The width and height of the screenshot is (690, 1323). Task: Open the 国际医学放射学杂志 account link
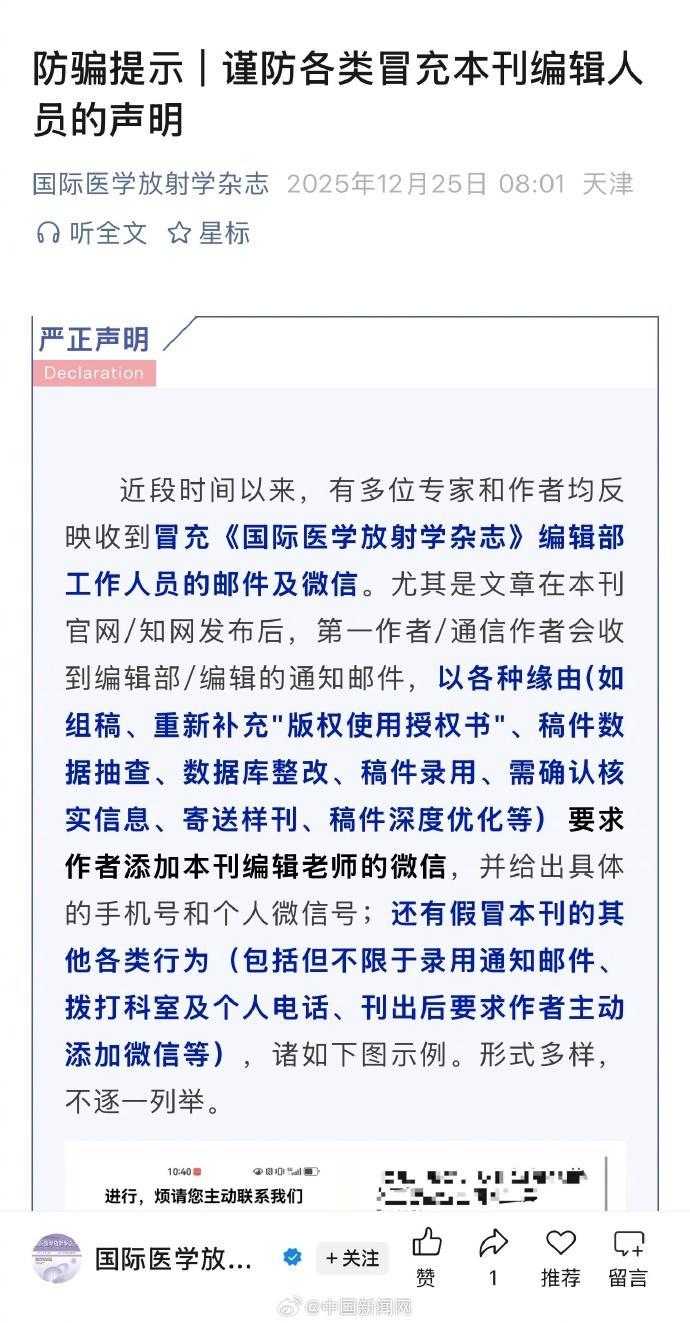pos(151,184)
